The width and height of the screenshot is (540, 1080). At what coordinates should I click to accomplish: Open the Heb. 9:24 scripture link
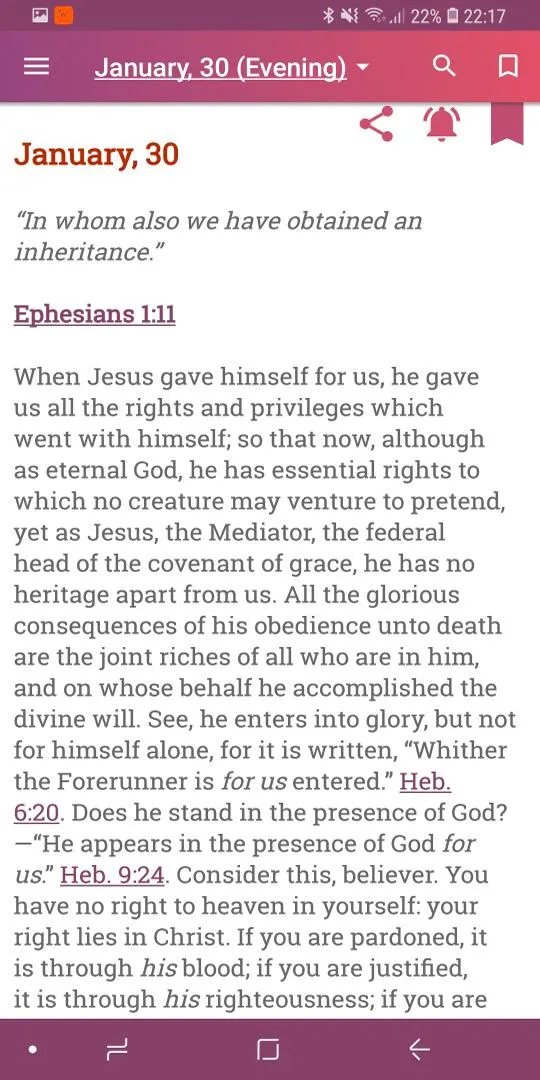tap(113, 875)
